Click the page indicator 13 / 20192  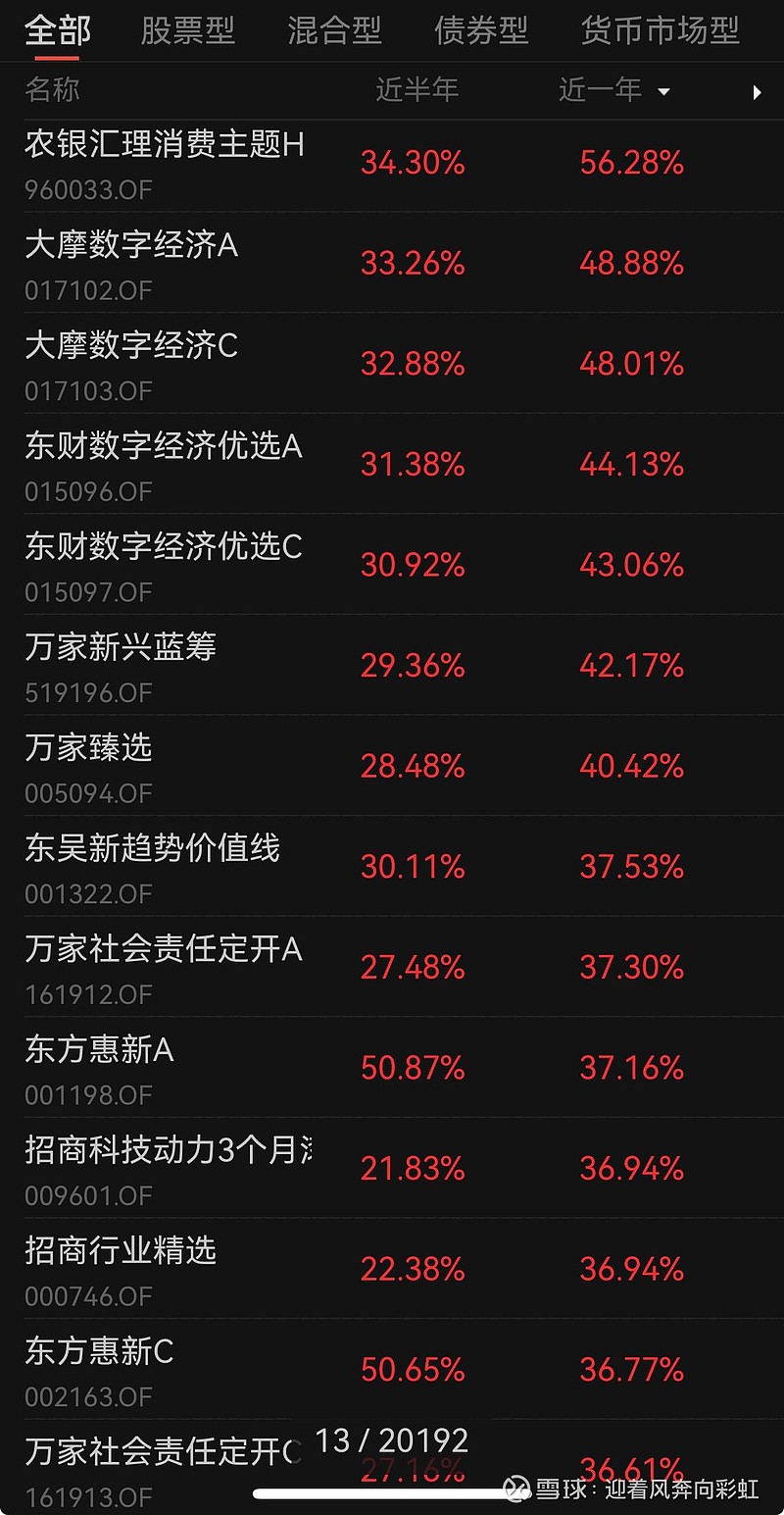click(392, 1439)
